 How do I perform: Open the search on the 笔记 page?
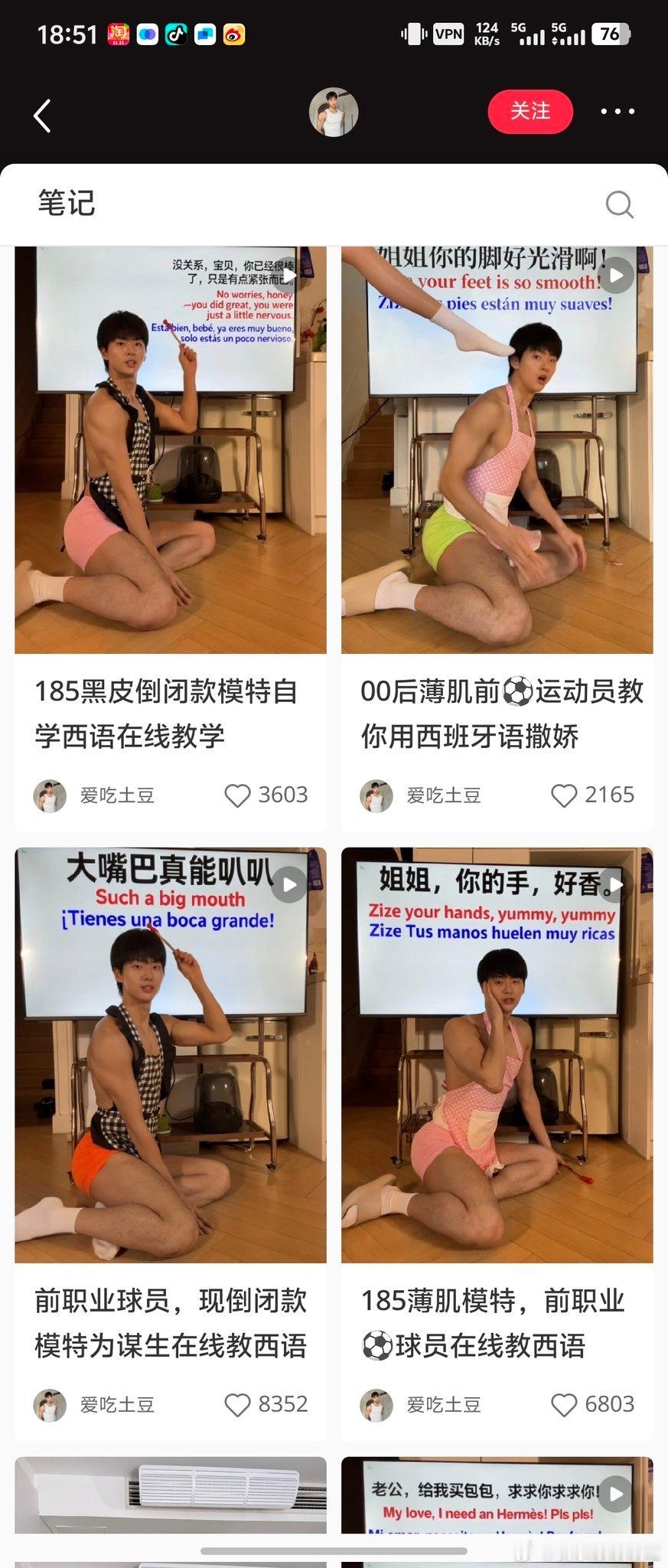(x=619, y=204)
